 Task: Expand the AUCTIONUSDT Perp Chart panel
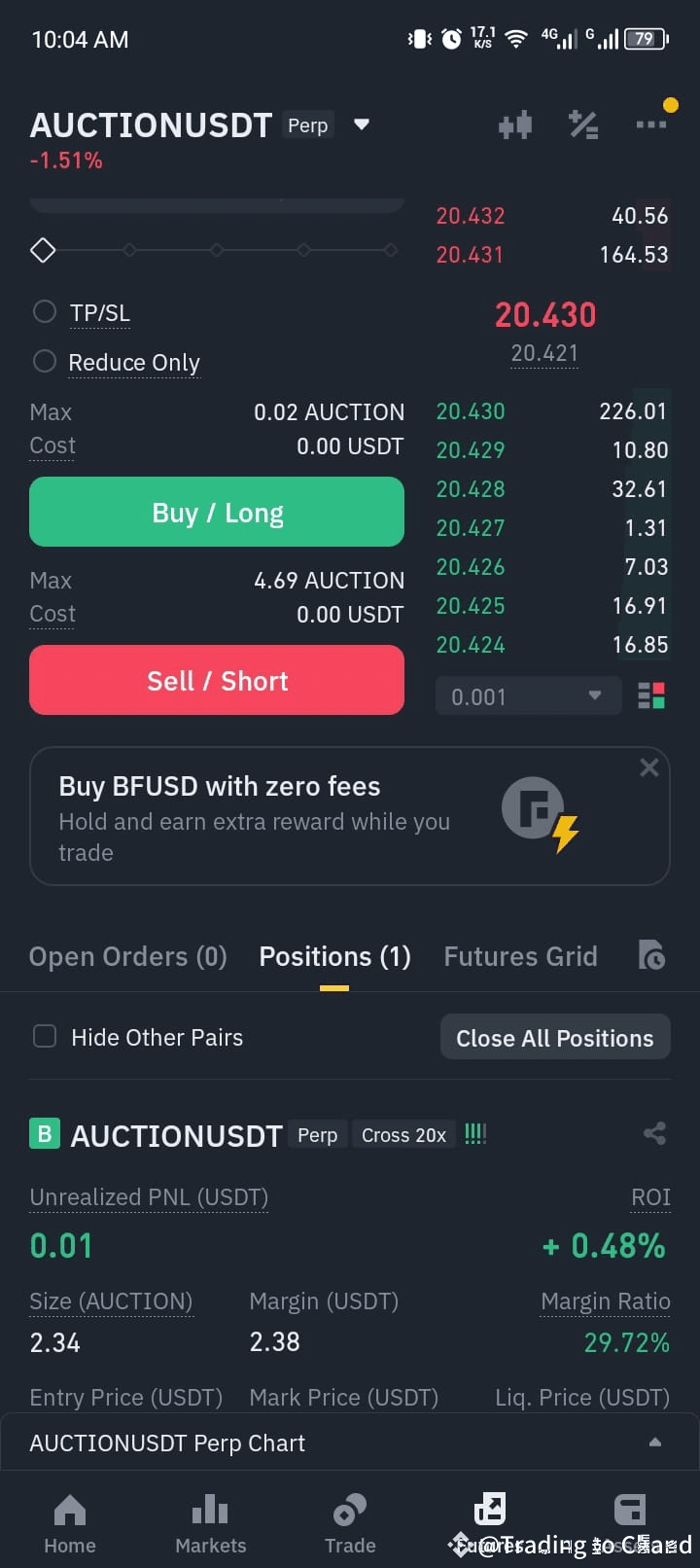point(350,1443)
